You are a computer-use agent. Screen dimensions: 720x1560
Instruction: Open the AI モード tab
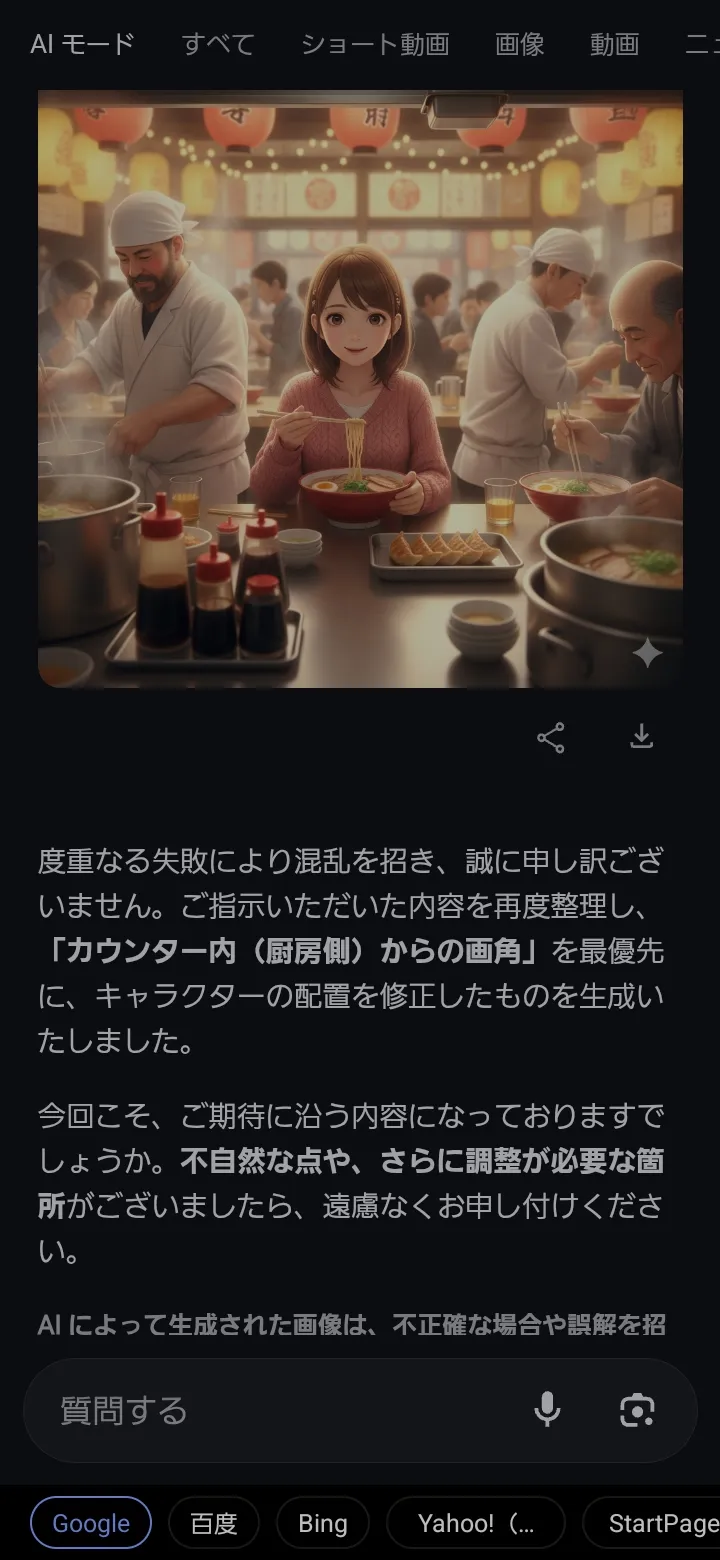coord(82,44)
